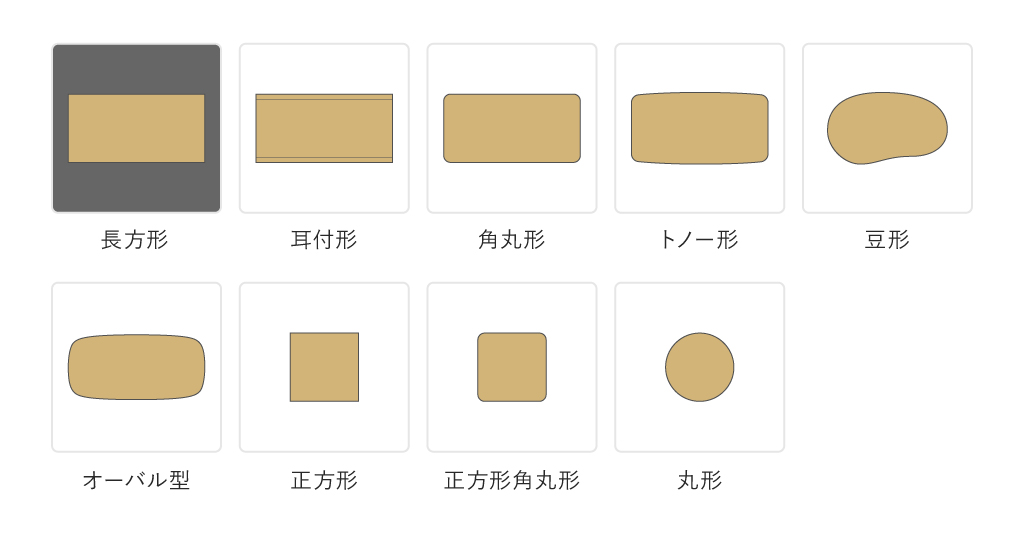Select the トノー形 shape
This screenshot has width=1024, height=539.
coord(699,128)
